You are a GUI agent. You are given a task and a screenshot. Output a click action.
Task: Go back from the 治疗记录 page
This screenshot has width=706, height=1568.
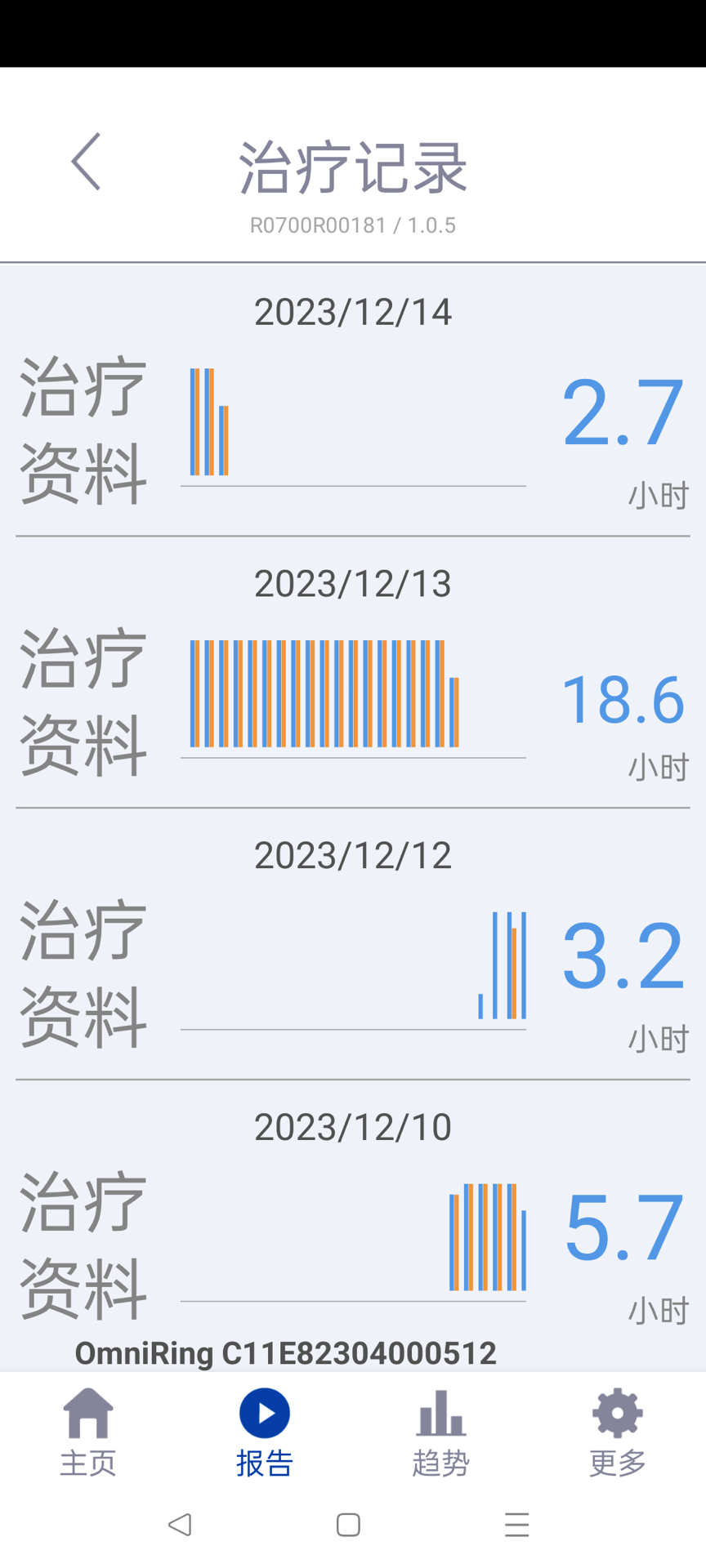[x=87, y=162]
